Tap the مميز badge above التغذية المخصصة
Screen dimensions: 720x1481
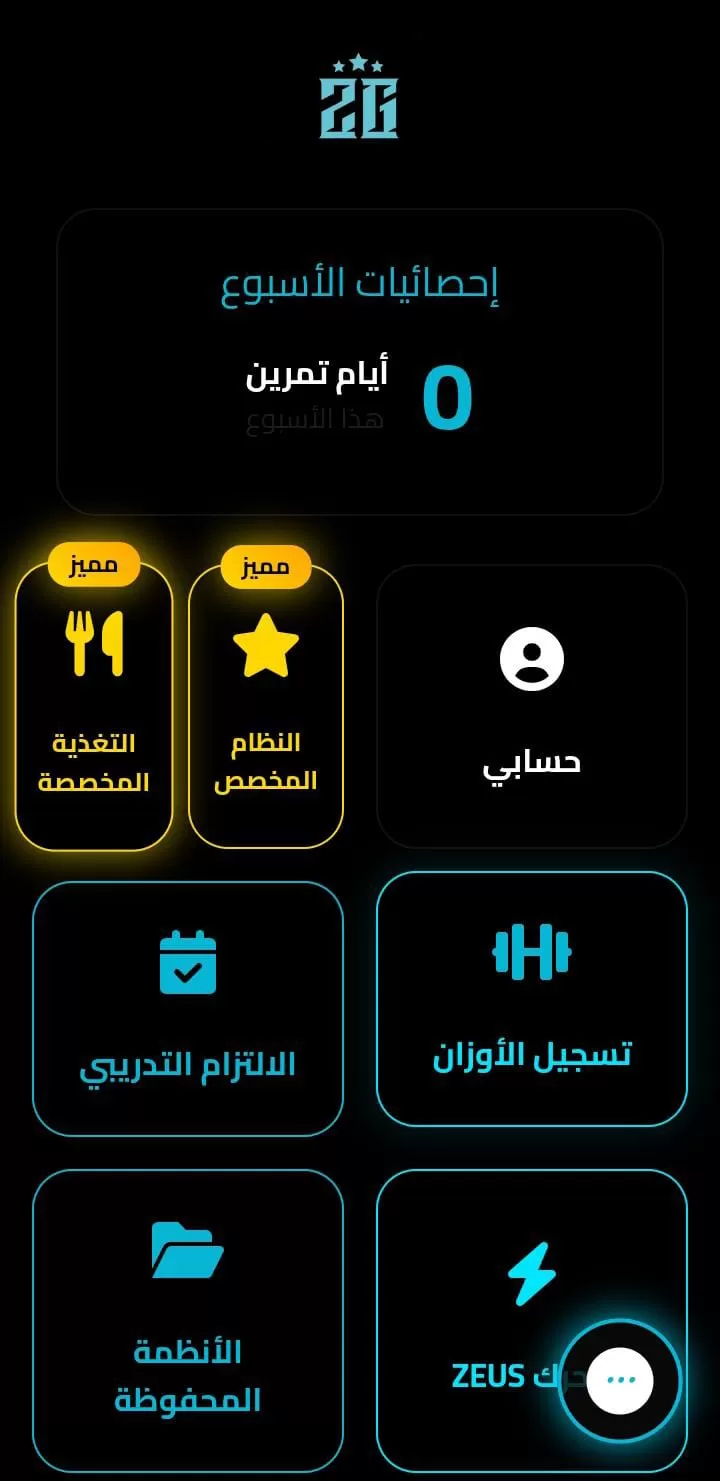(91, 563)
